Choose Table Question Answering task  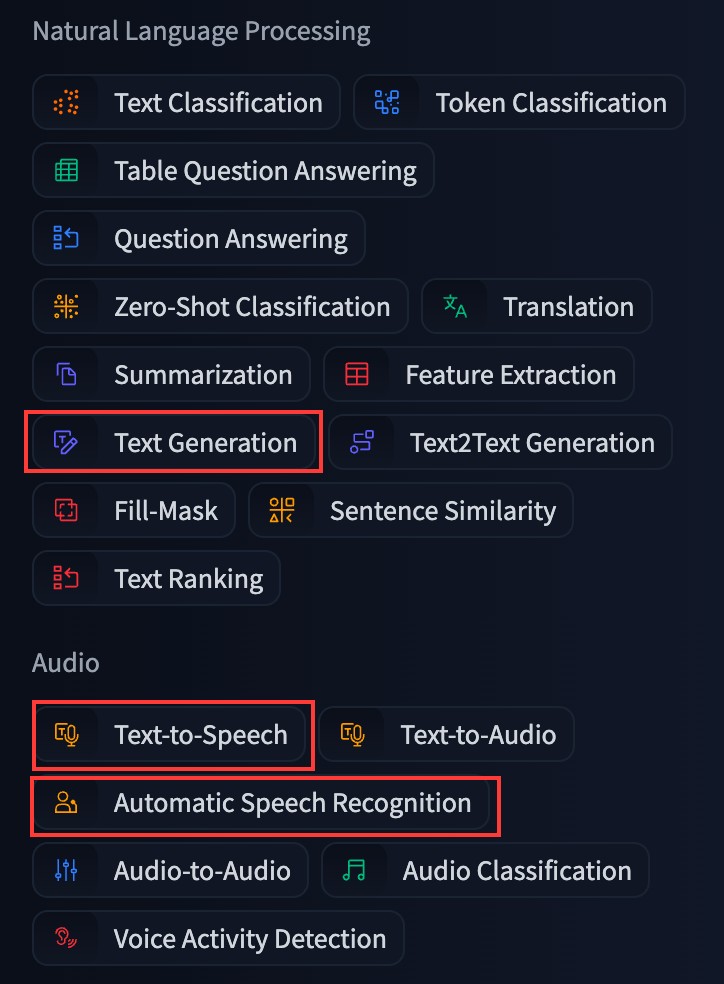233,171
